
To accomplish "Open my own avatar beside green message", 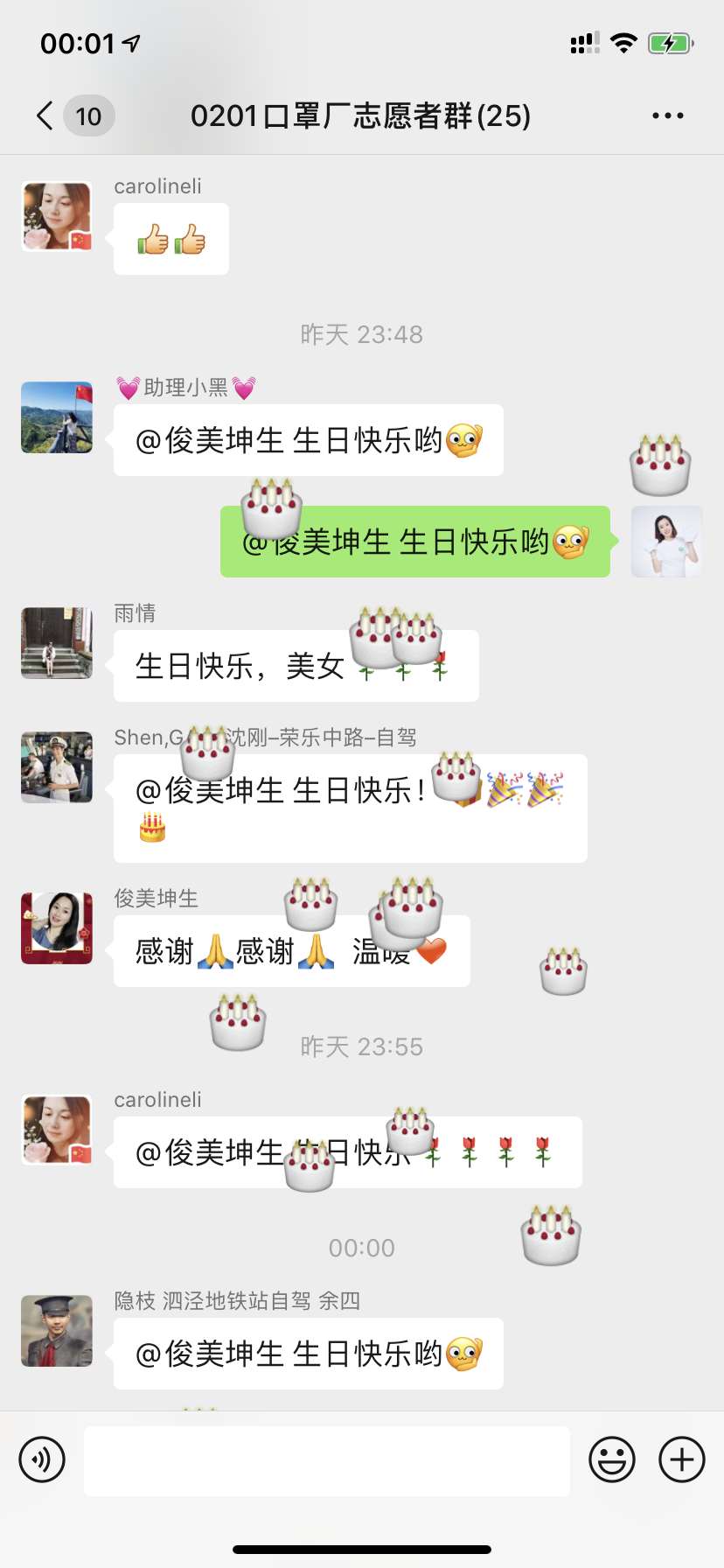I will tap(666, 542).
